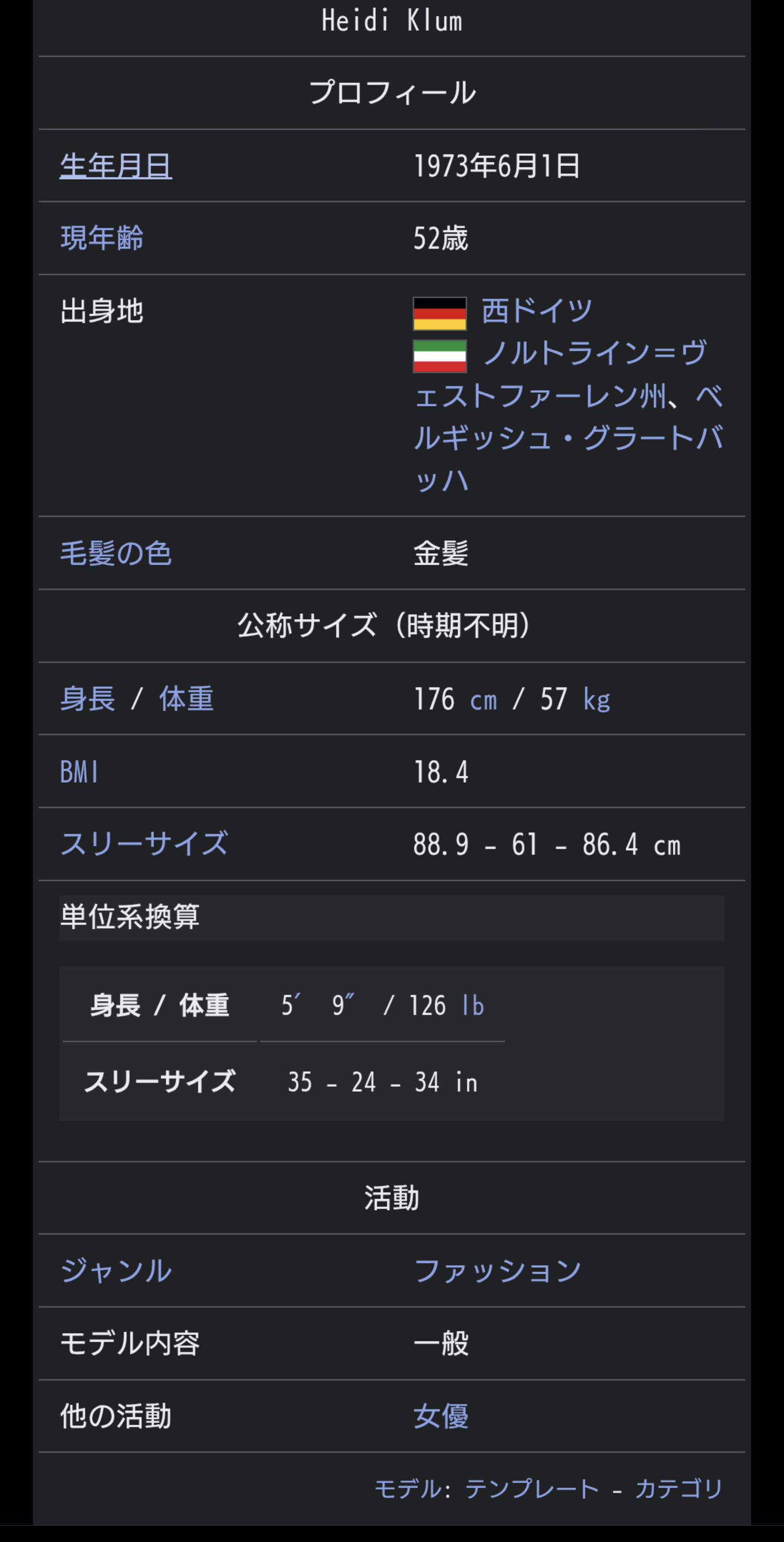The image size is (784, 1542).
Task: Open the kg unit link
Action: coord(597,700)
